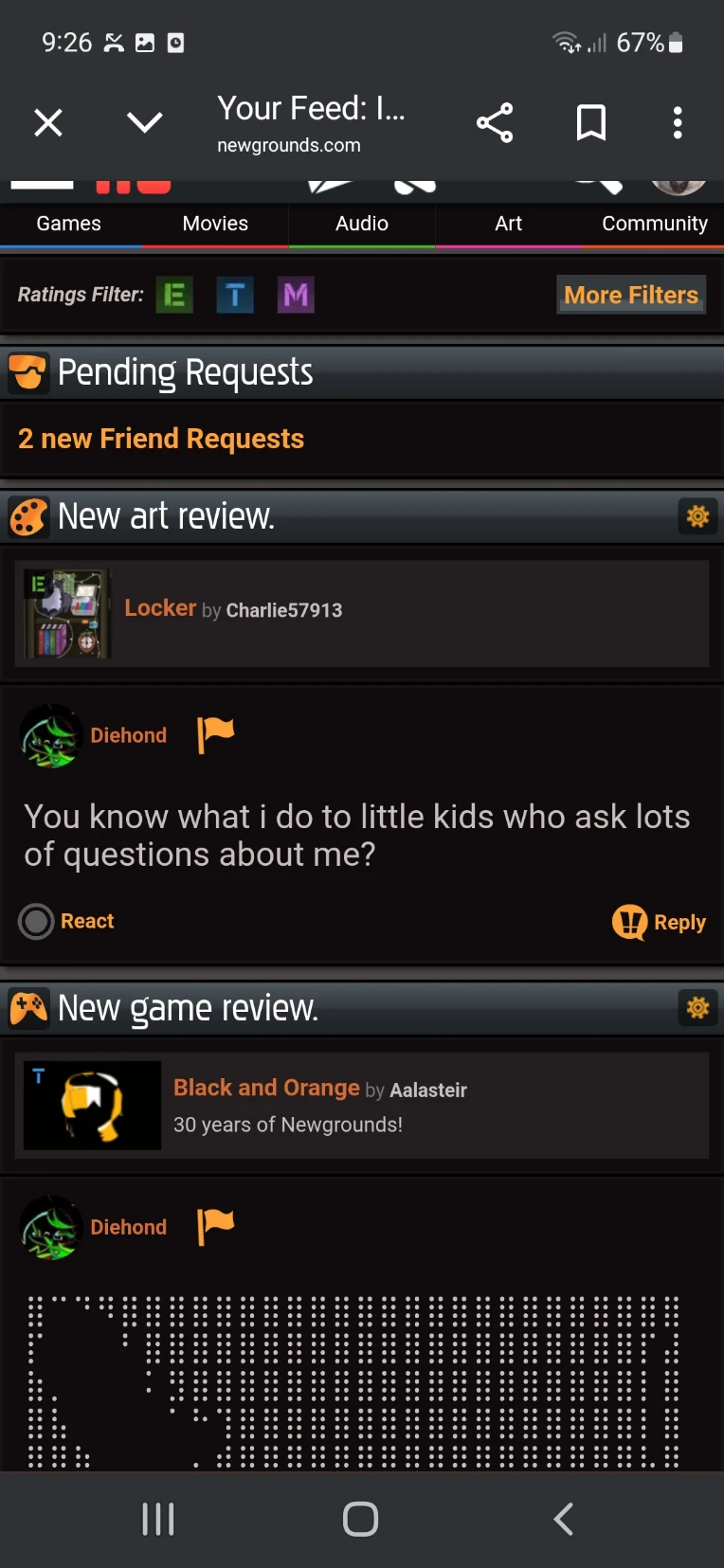Open the Black and Orange game
The image size is (724, 1568).
(266, 1088)
